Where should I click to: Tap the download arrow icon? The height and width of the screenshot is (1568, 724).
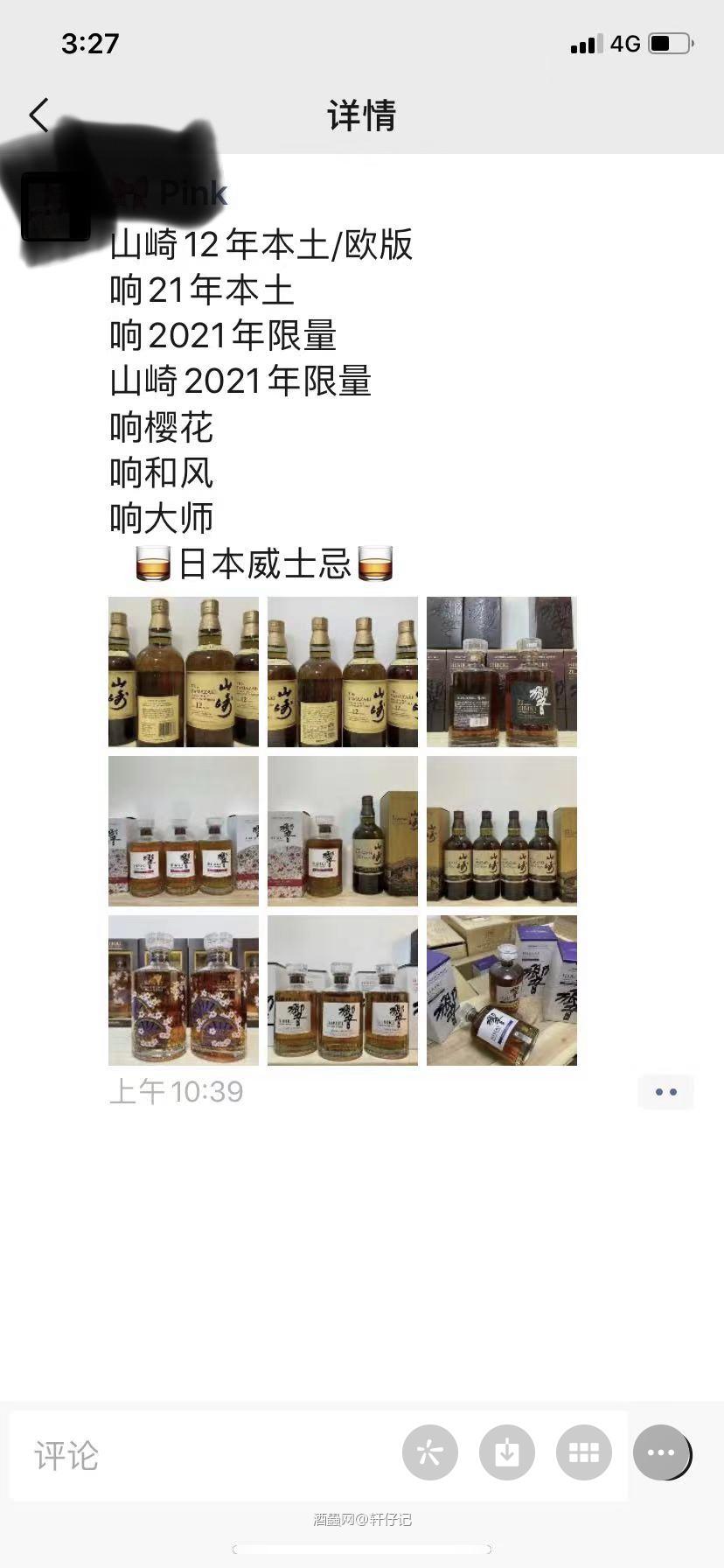(x=507, y=1452)
